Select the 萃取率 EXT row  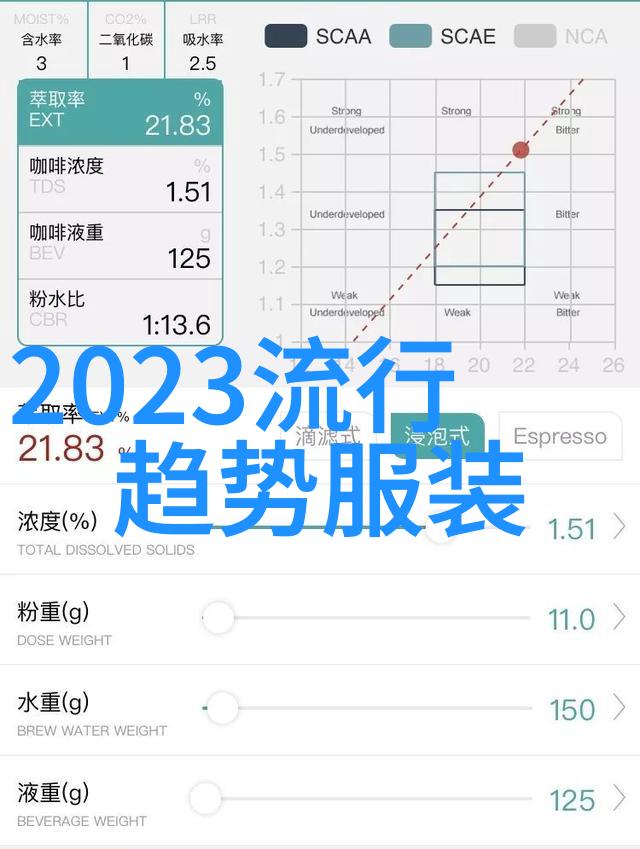120,112
